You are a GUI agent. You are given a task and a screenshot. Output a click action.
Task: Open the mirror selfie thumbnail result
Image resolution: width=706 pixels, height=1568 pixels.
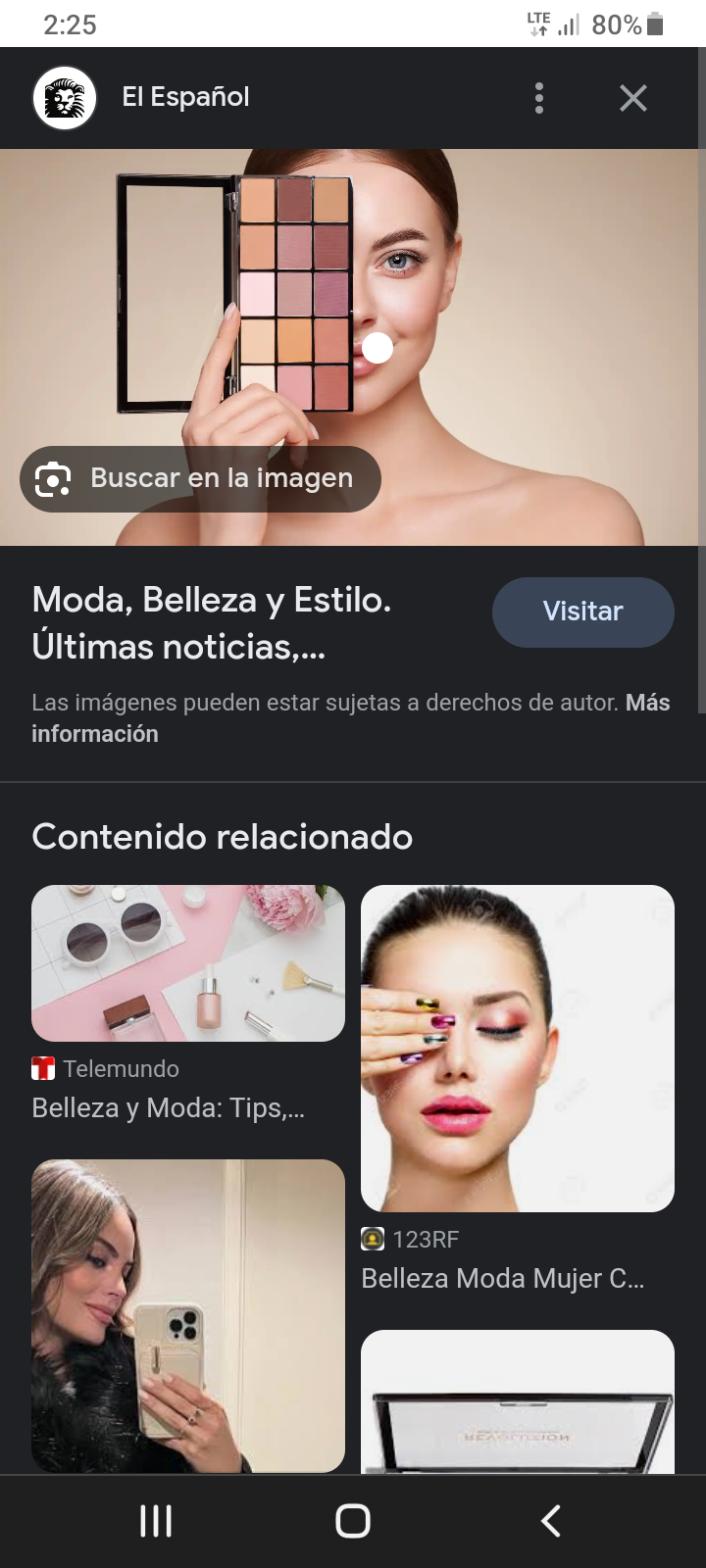point(188,1313)
